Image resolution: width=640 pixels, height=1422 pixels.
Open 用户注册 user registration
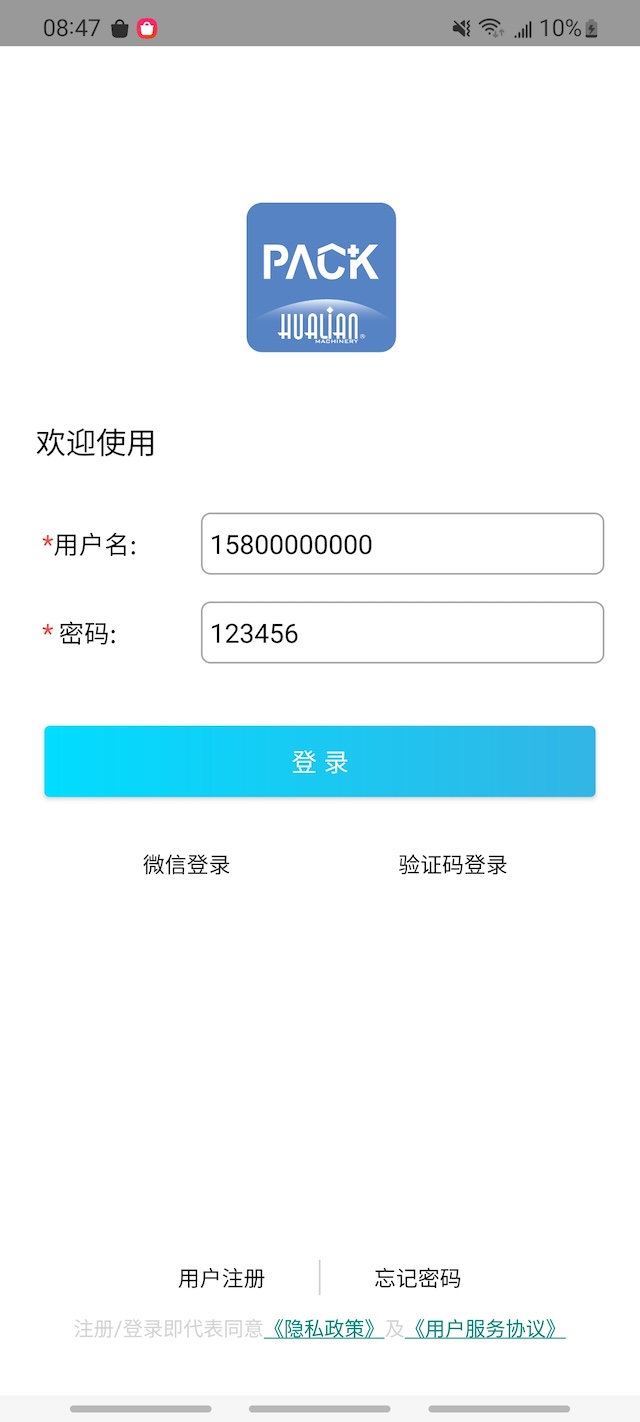(221, 1278)
